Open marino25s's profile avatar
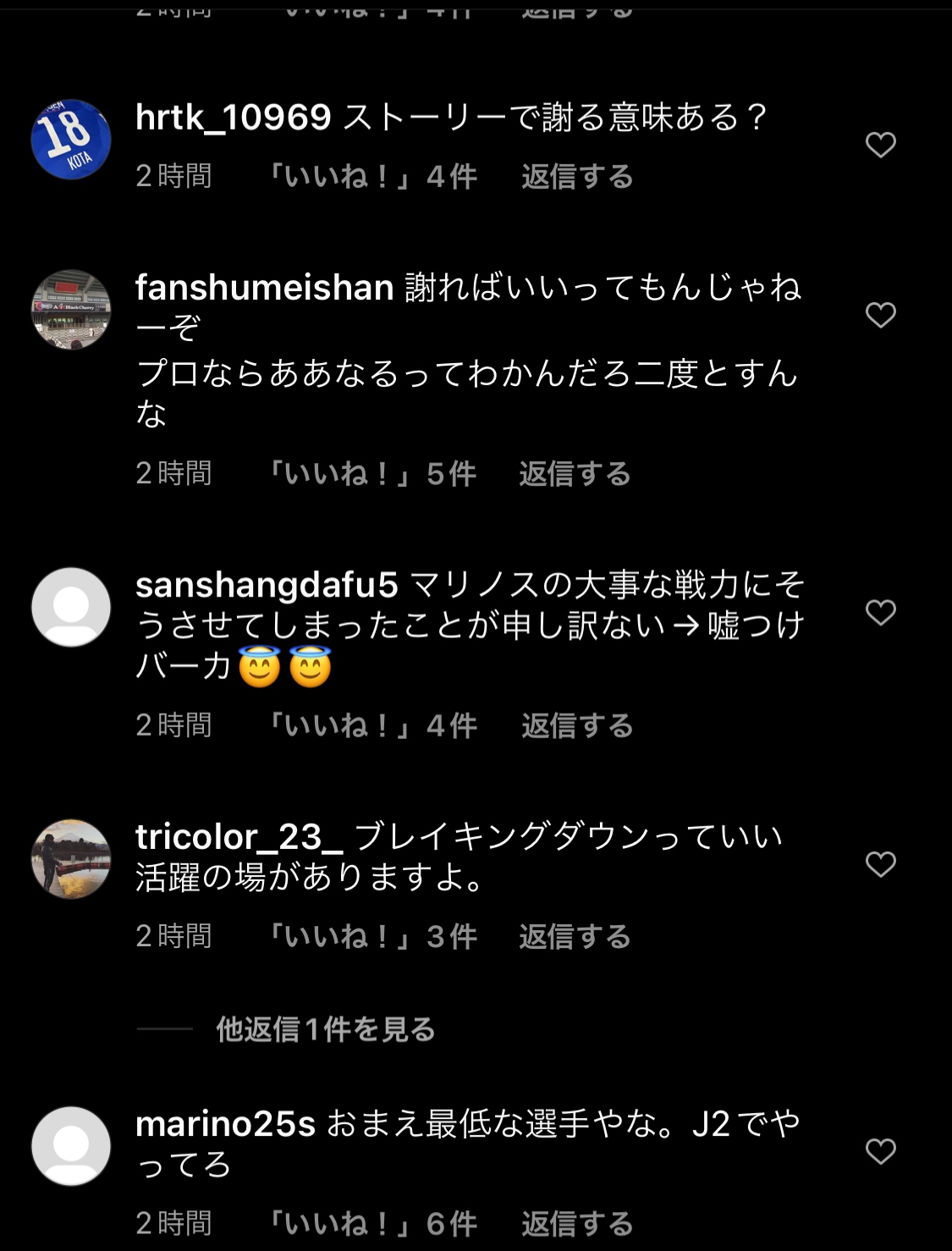Viewport: 952px width, 1251px height. (71, 1146)
